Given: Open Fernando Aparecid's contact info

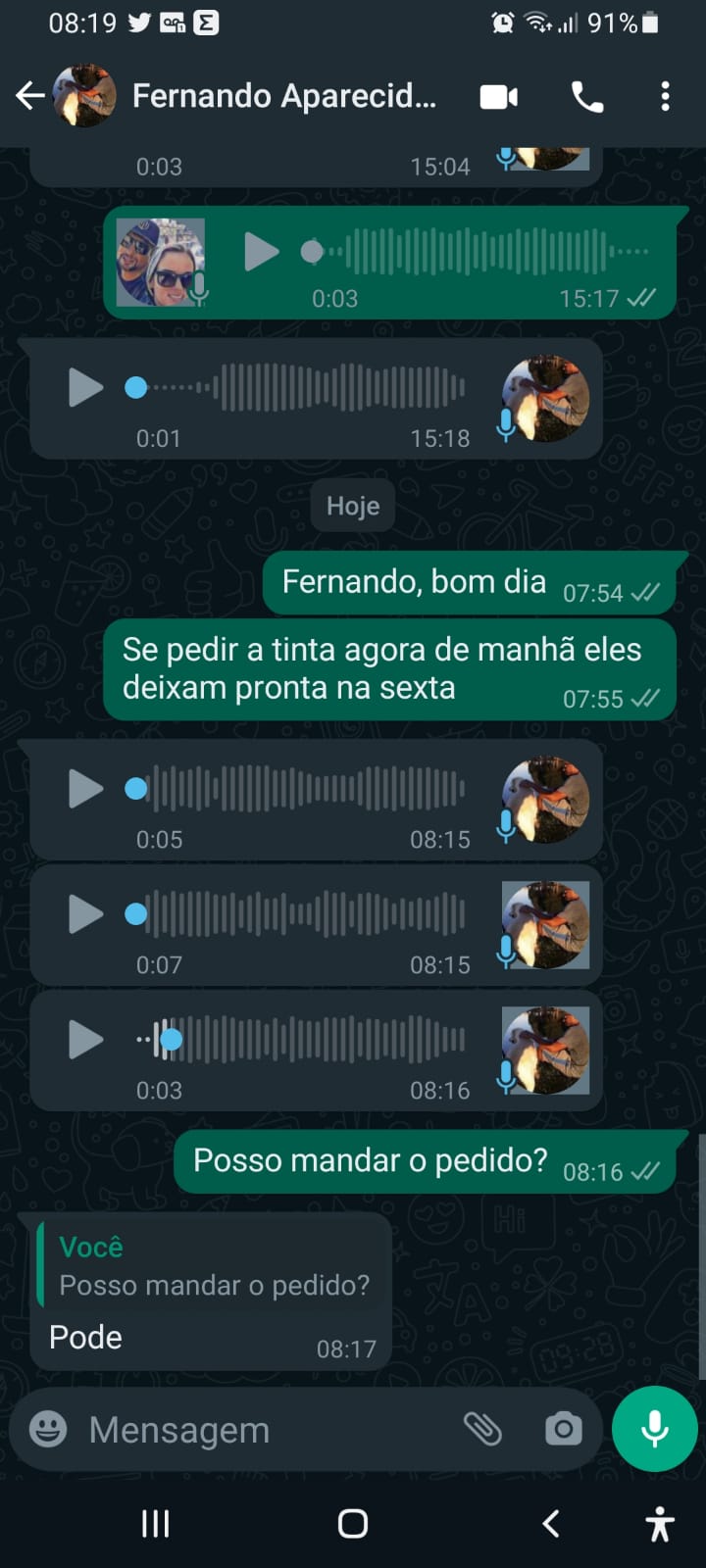Looking at the screenshot, I should point(283,96).
